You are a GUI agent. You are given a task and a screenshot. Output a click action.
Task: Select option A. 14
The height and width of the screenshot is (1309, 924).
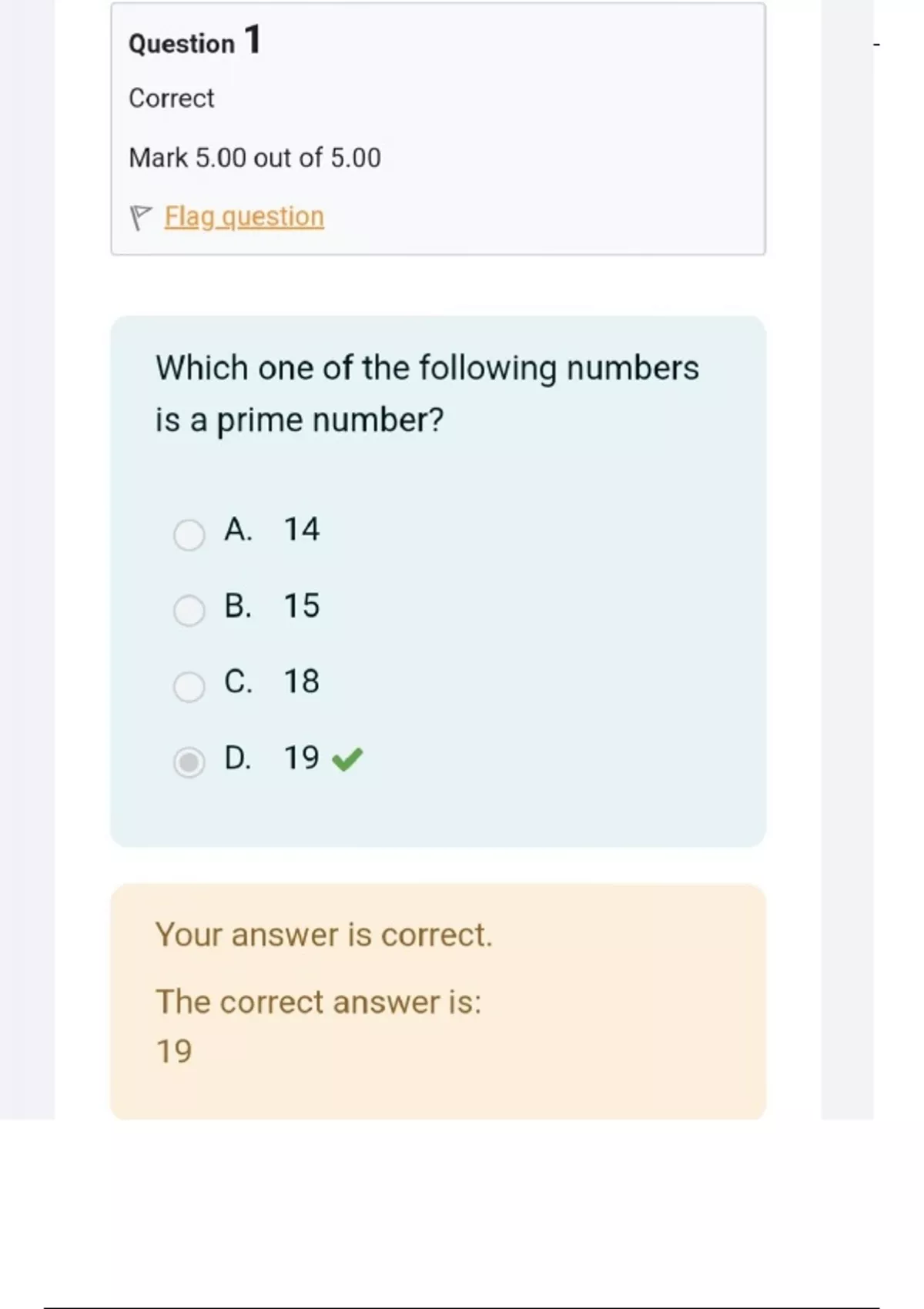pos(189,534)
